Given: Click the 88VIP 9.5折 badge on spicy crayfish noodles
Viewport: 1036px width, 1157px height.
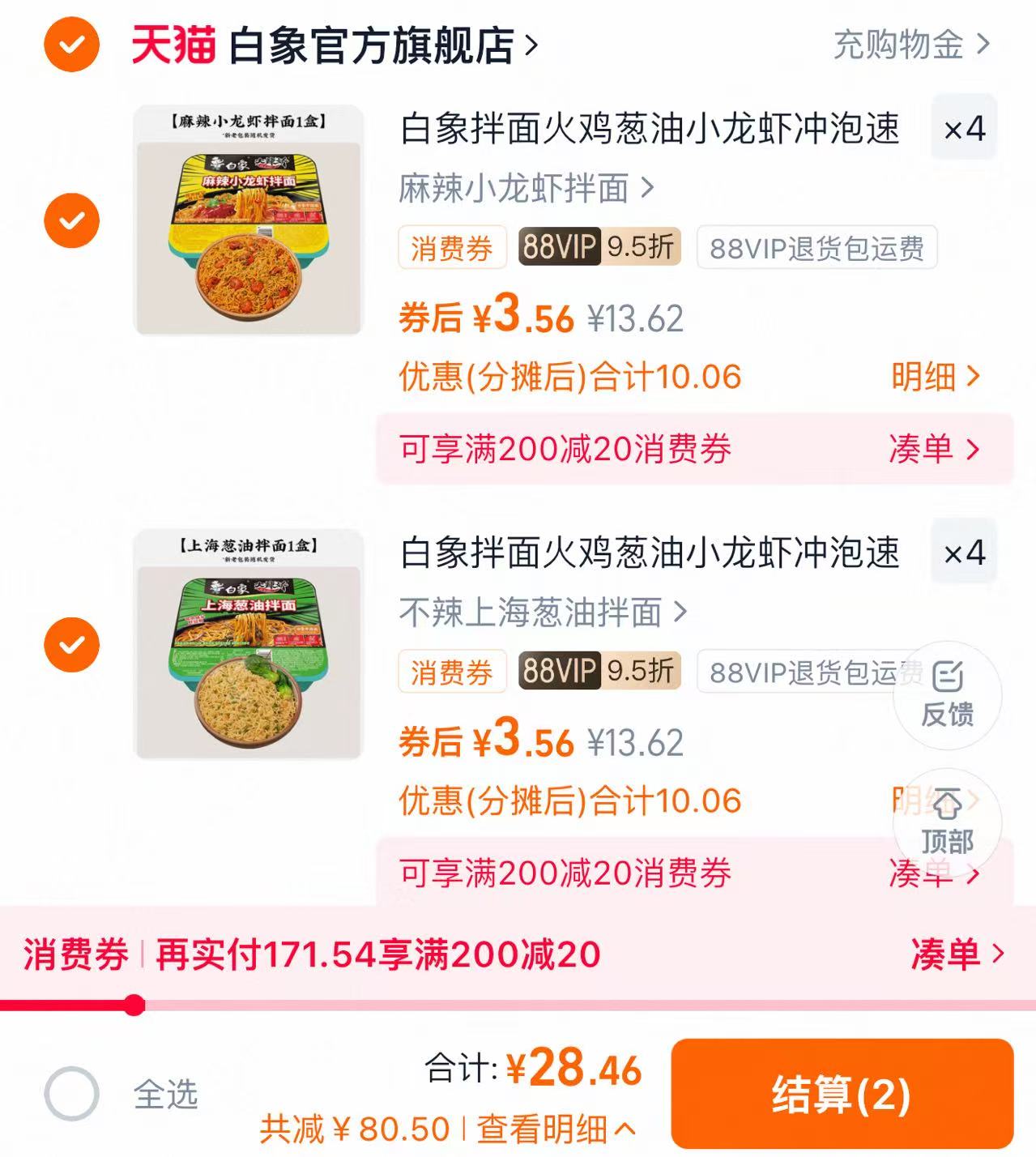Looking at the screenshot, I should 598,249.
